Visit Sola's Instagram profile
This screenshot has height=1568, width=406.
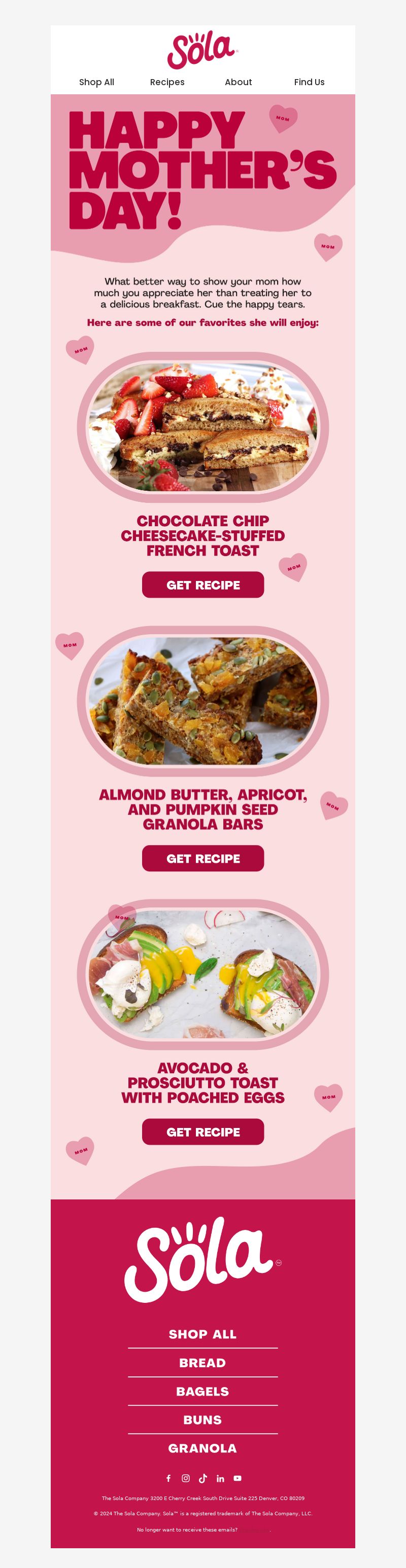pyautogui.click(x=186, y=1478)
